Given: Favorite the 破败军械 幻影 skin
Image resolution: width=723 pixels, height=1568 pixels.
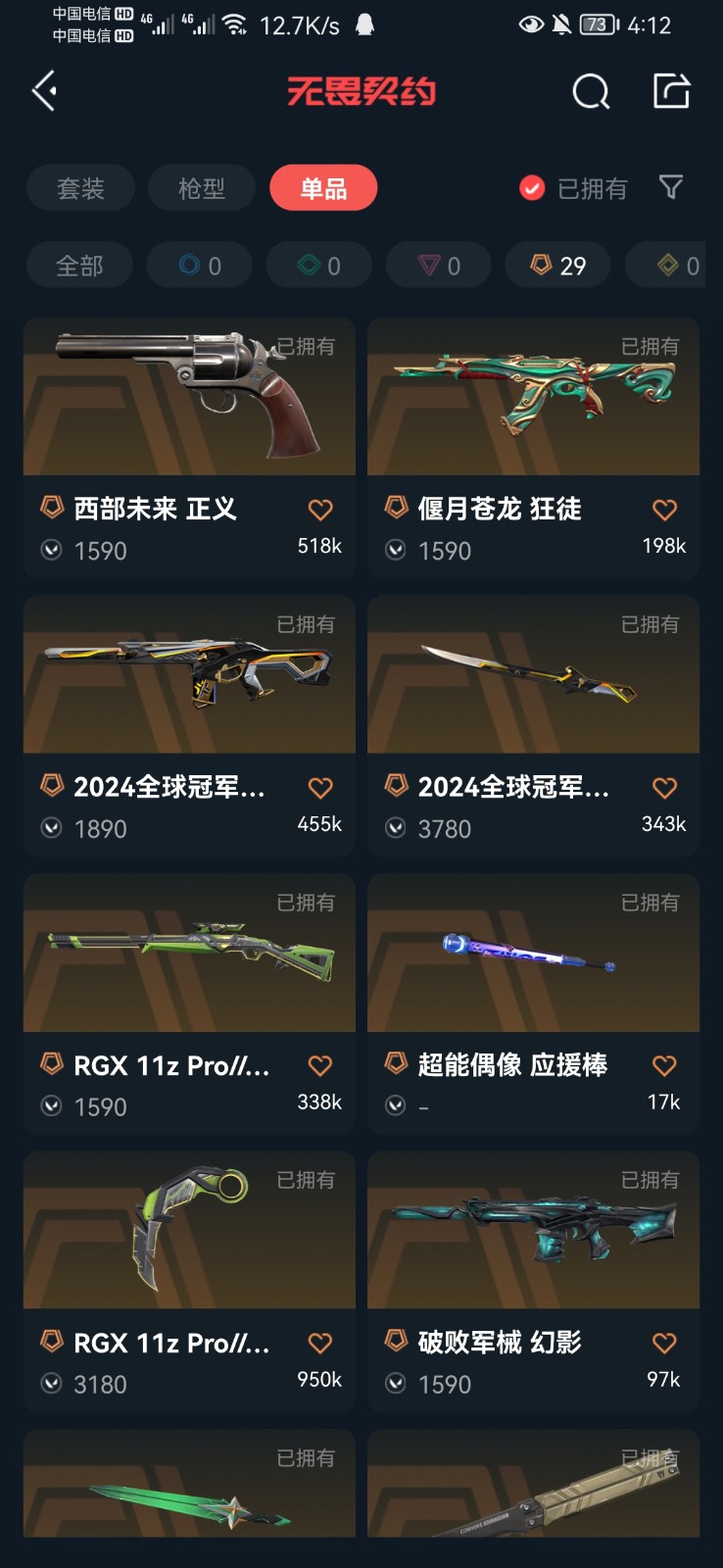Looking at the screenshot, I should [664, 1344].
